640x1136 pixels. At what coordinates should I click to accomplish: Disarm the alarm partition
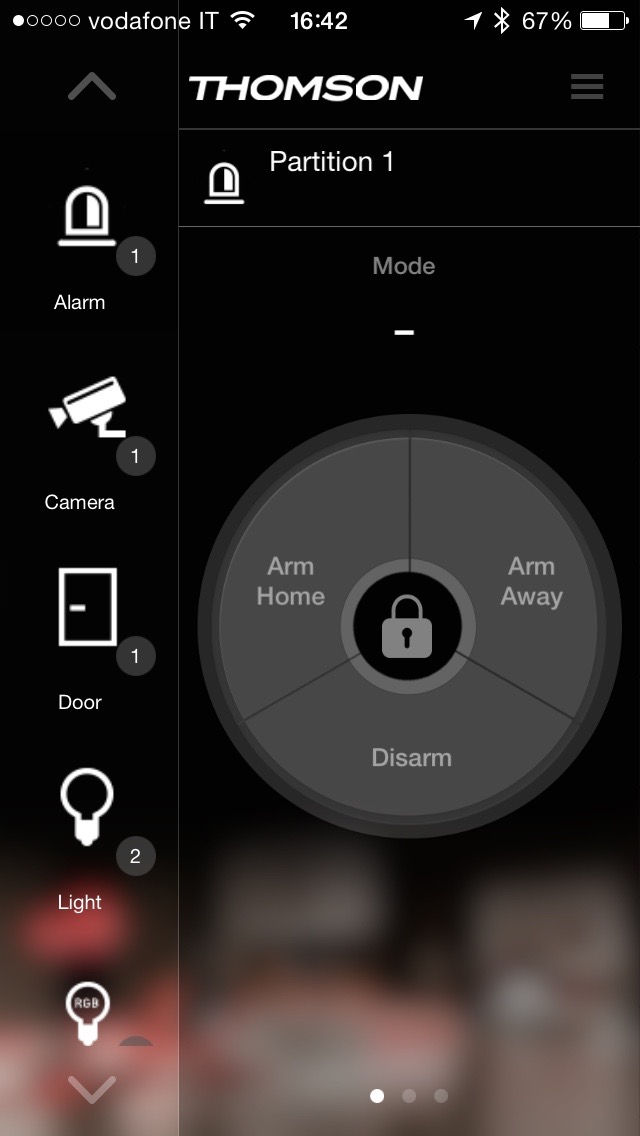(411, 757)
